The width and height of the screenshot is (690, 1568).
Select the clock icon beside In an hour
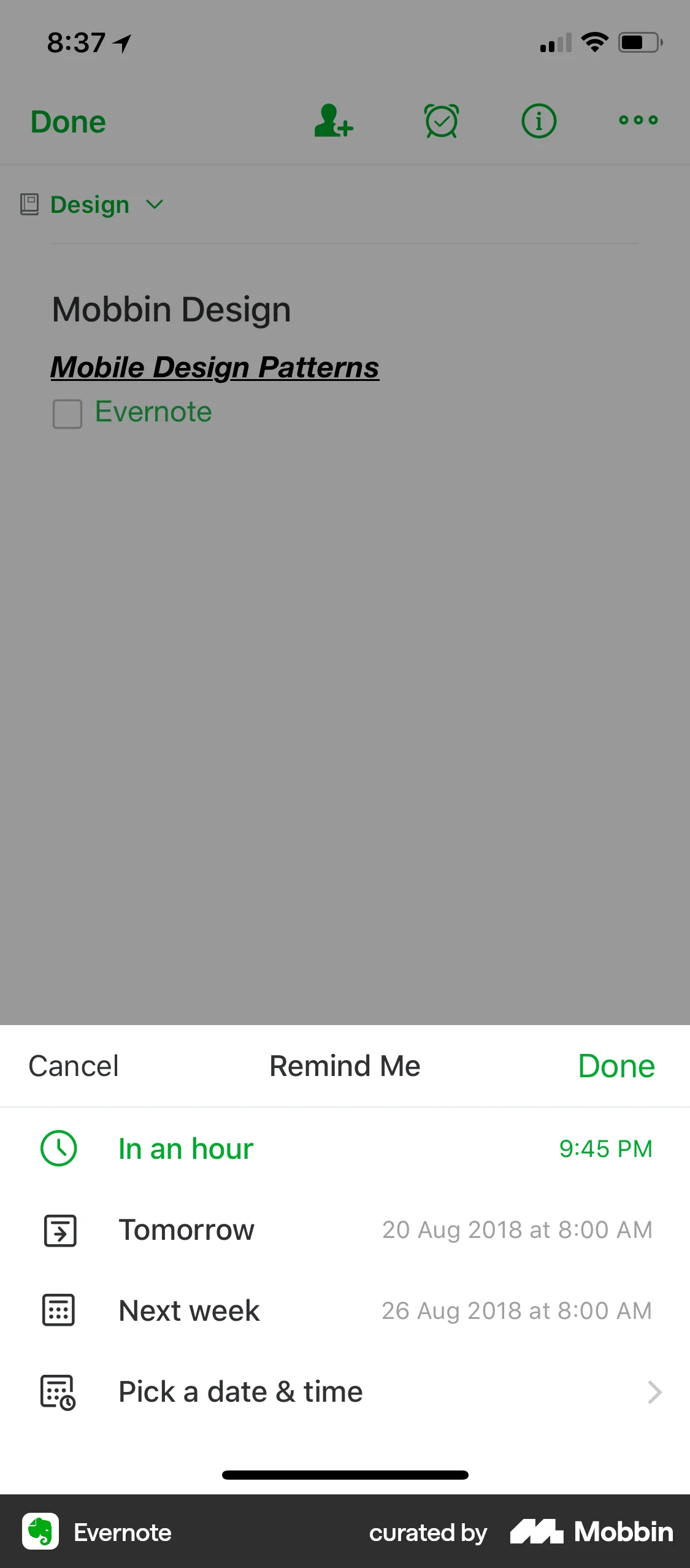59,1148
